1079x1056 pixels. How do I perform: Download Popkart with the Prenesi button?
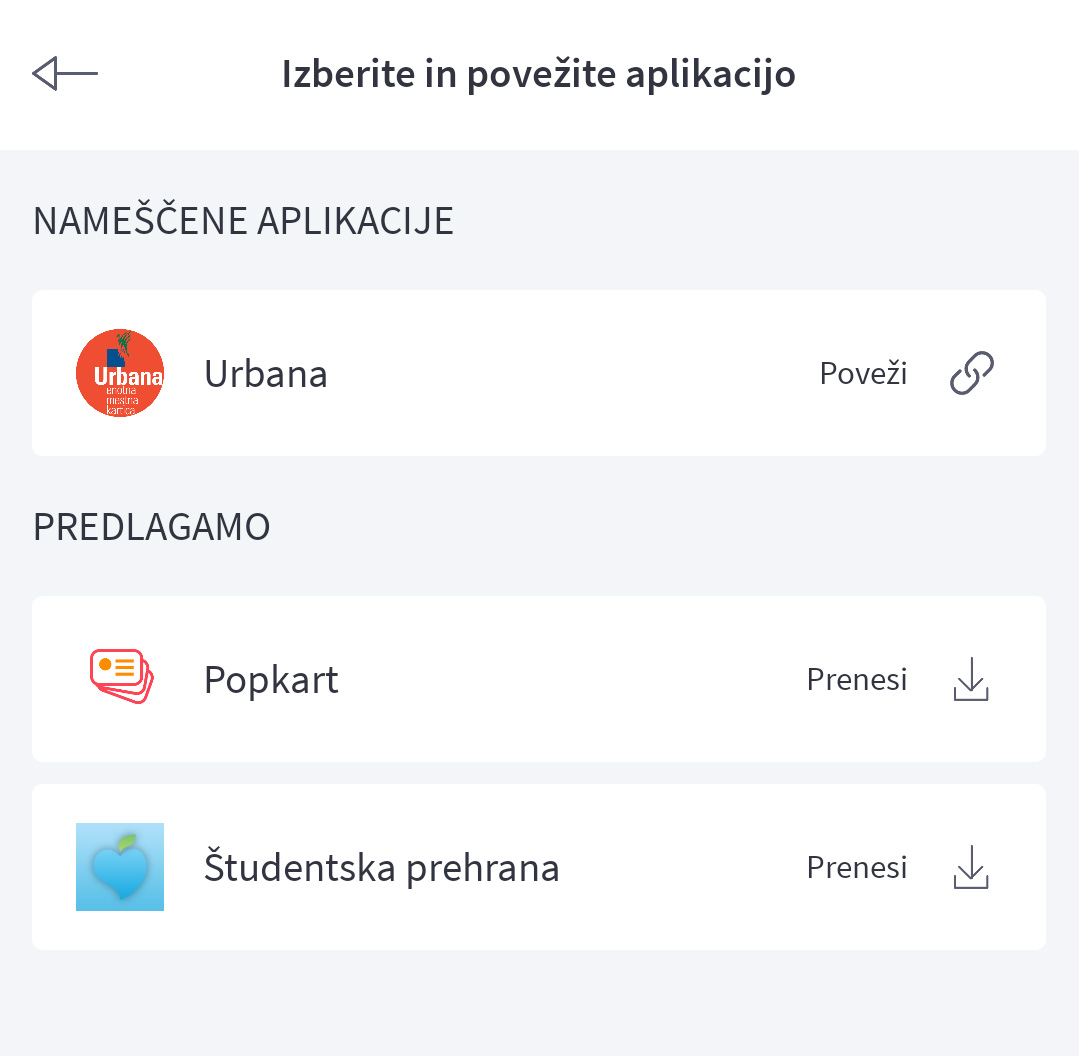tap(897, 680)
